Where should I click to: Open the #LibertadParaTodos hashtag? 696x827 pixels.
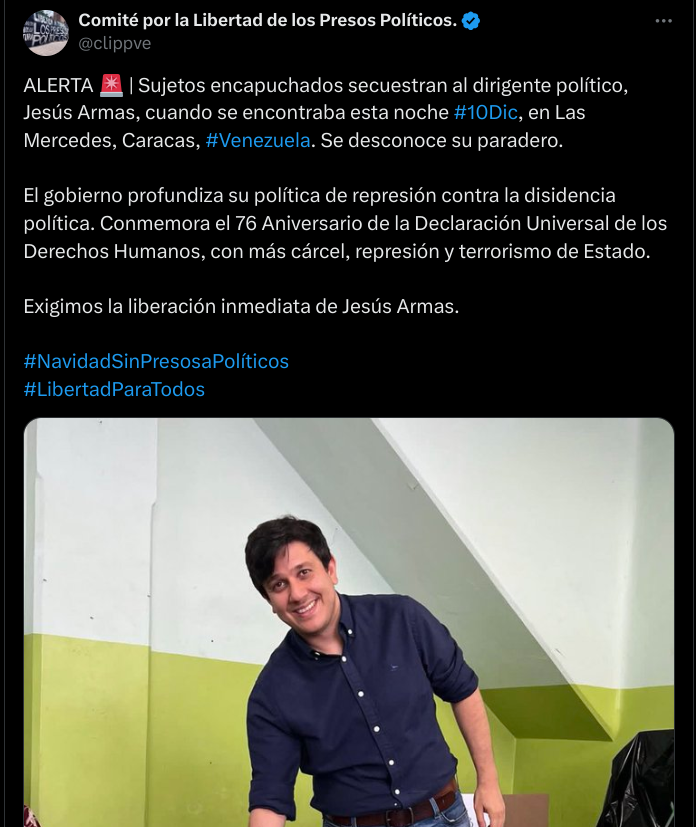click(114, 389)
